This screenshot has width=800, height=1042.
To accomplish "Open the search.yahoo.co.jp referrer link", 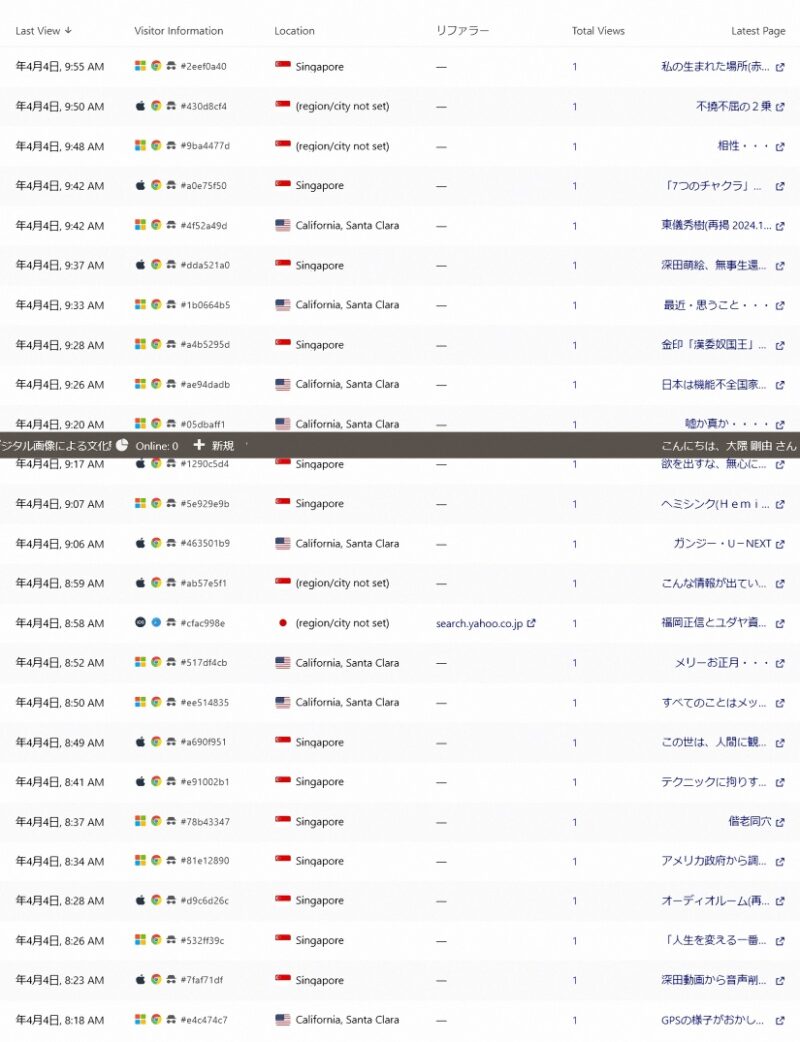I will pyautogui.click(x=479, y=623).
